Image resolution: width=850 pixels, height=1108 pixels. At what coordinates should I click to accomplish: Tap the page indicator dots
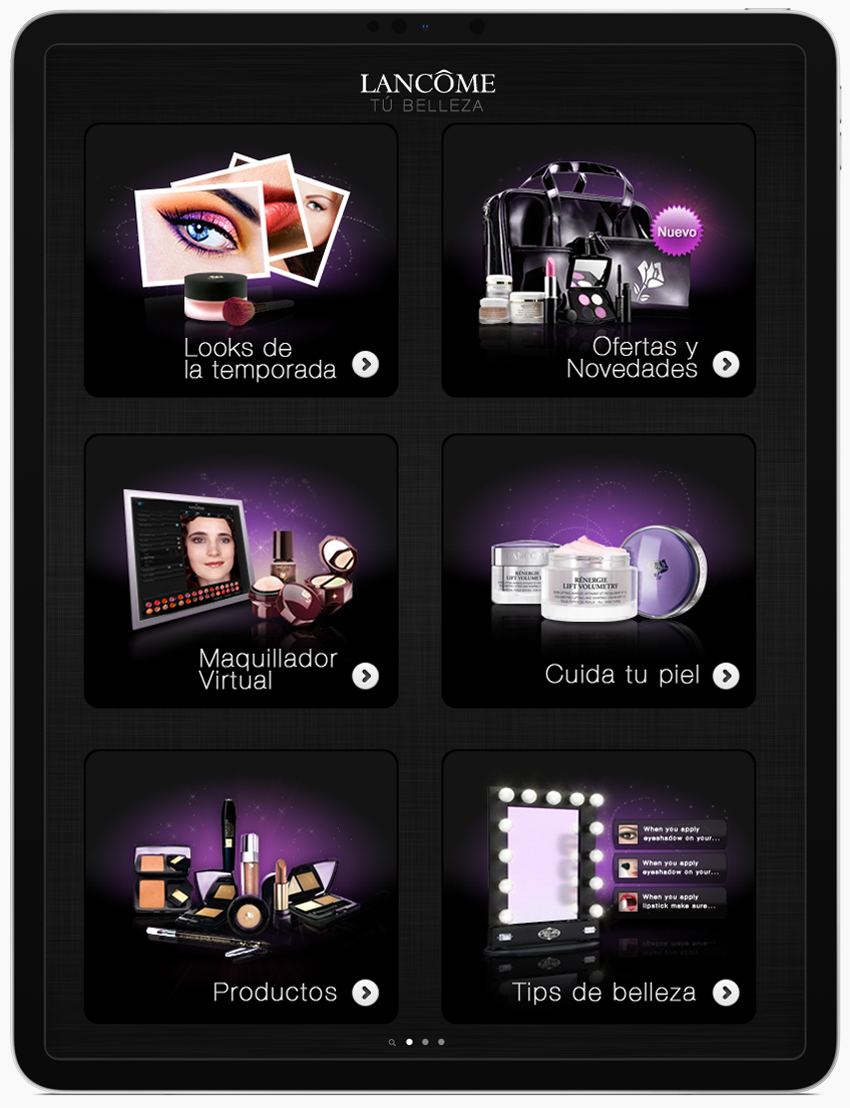[417, 1042]
